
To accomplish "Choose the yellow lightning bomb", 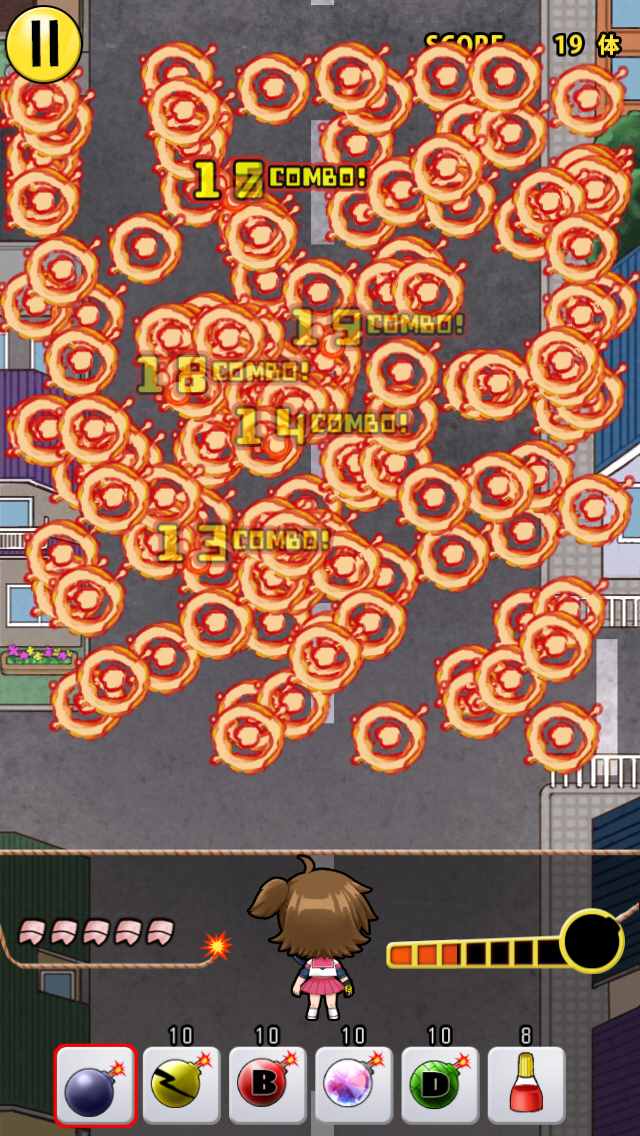I will point(181,1086).
